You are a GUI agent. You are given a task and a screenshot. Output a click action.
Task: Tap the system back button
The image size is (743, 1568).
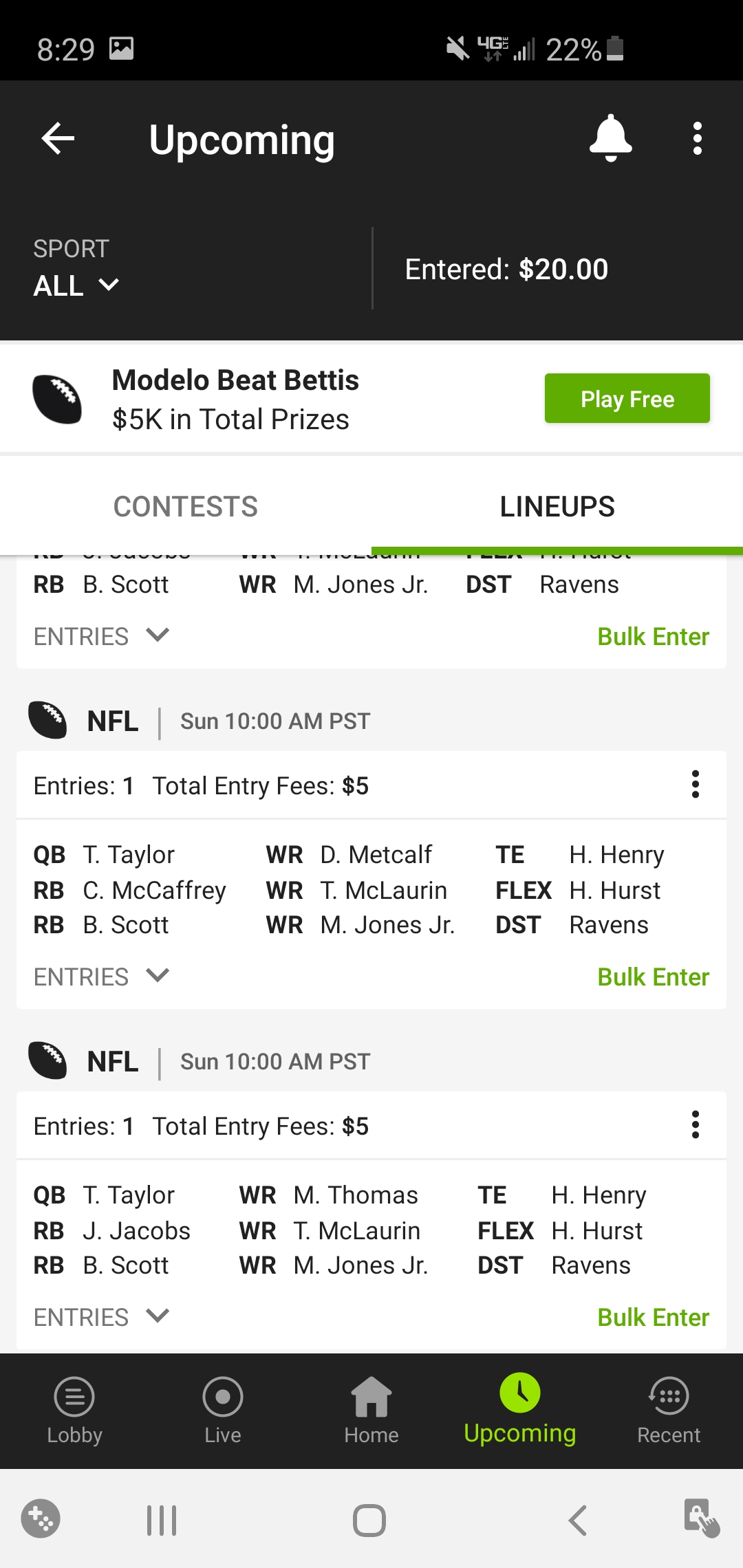point(578,1520)
